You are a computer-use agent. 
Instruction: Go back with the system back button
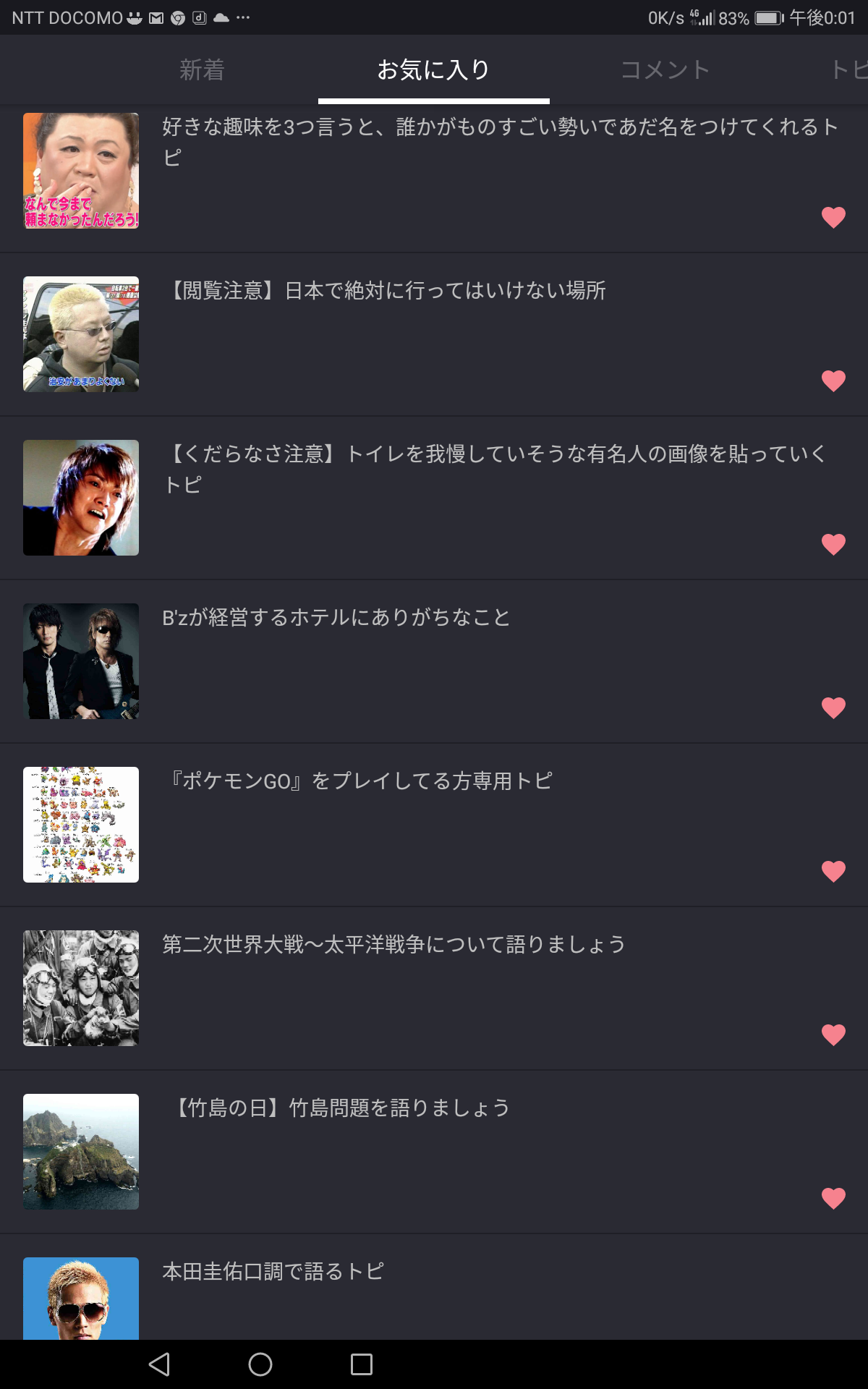click(x=159, y=1364)
